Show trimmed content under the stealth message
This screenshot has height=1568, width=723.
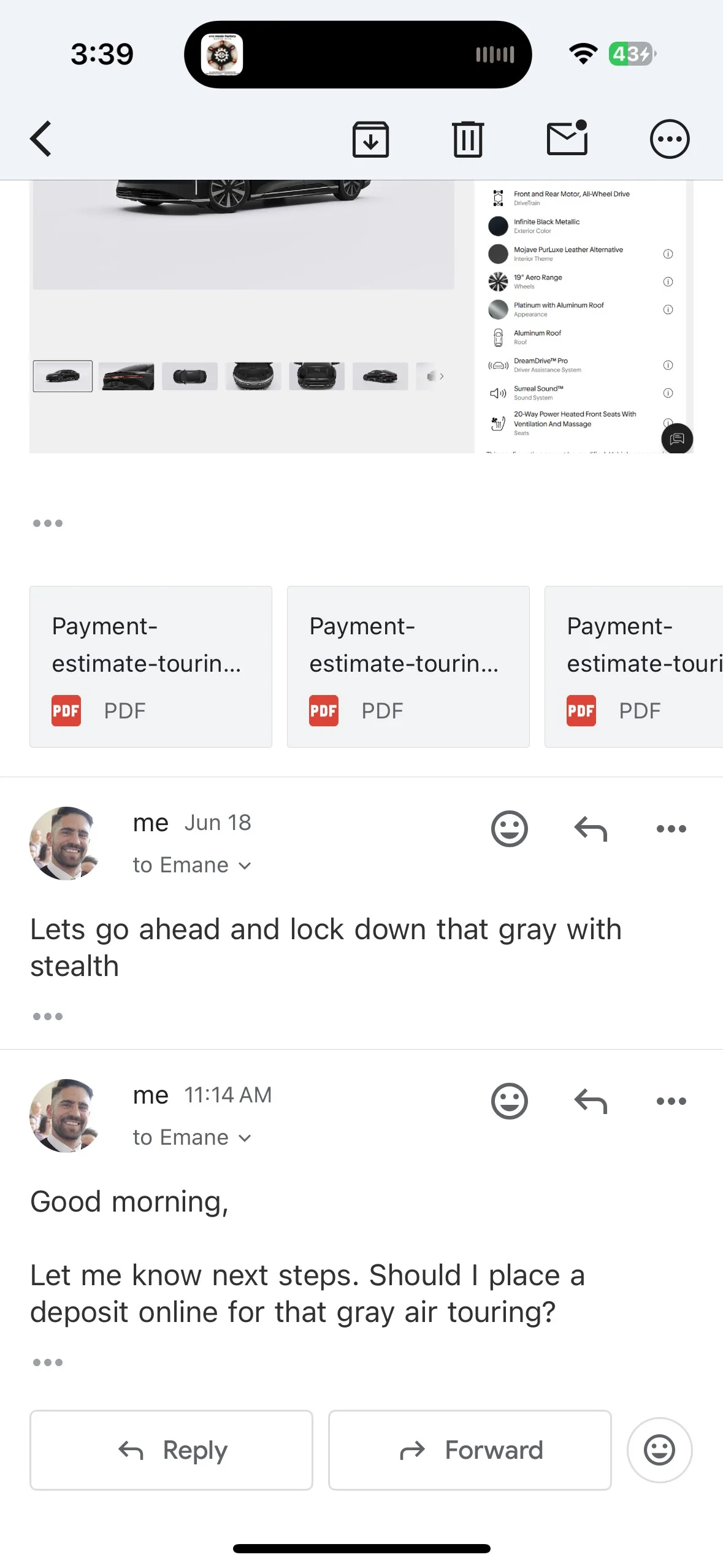coord(48,1017)
